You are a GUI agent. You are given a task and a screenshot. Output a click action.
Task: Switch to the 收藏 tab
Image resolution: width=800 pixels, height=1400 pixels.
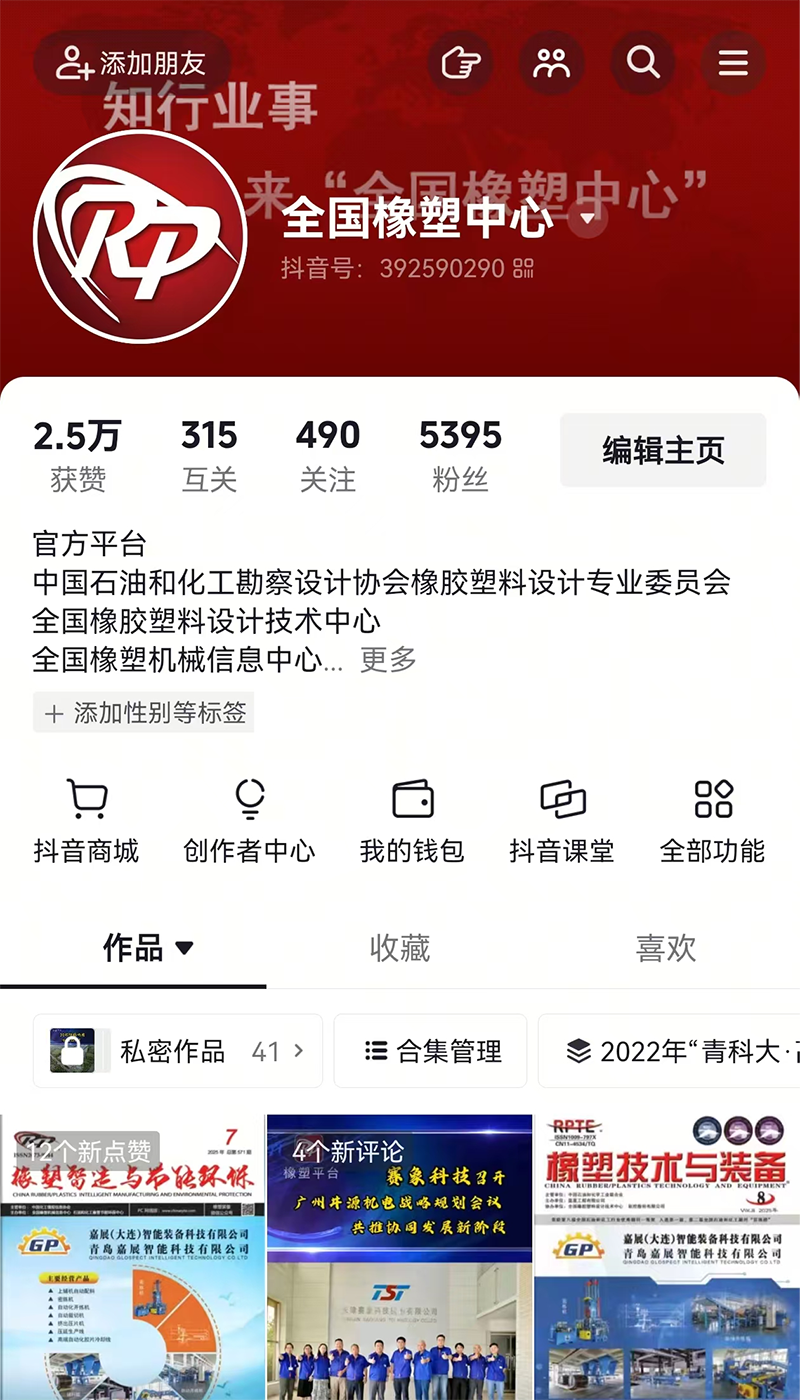399,948
